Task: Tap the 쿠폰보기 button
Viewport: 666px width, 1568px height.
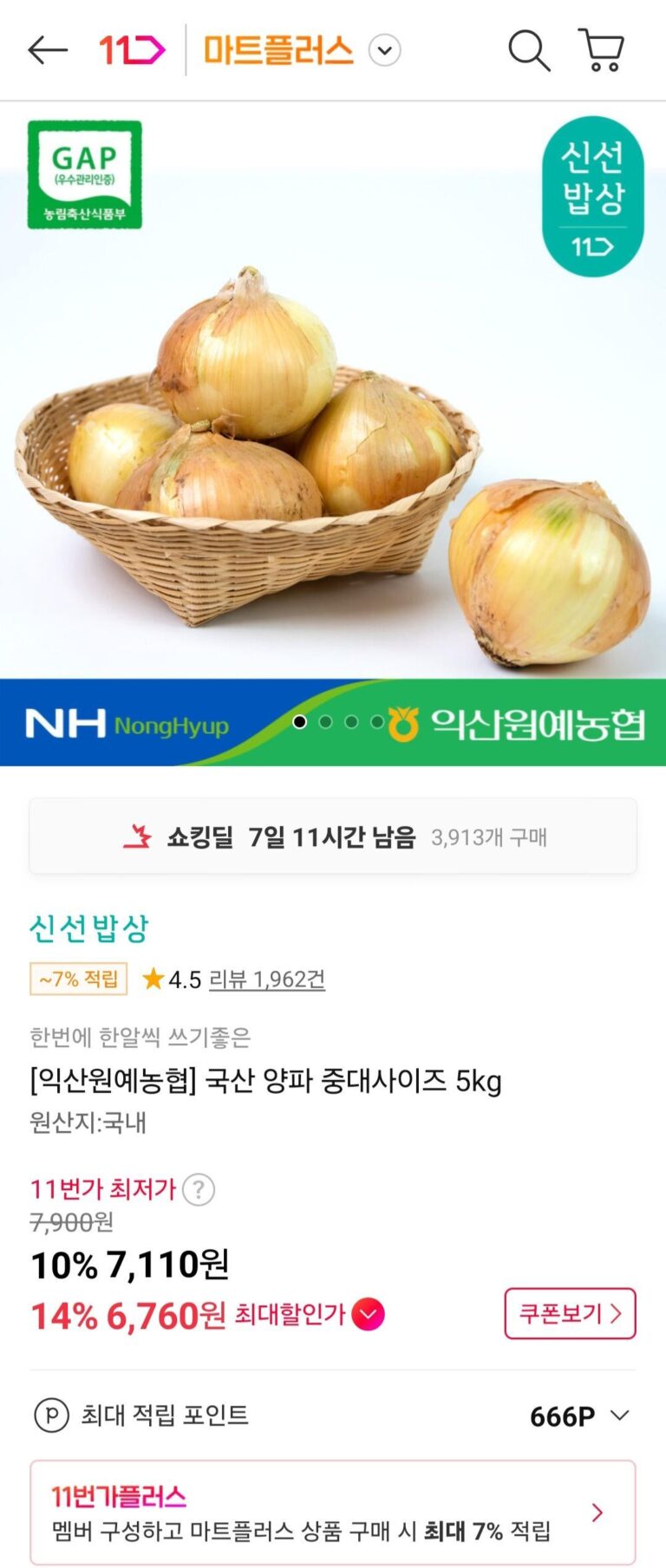Action: [570, 1313]
